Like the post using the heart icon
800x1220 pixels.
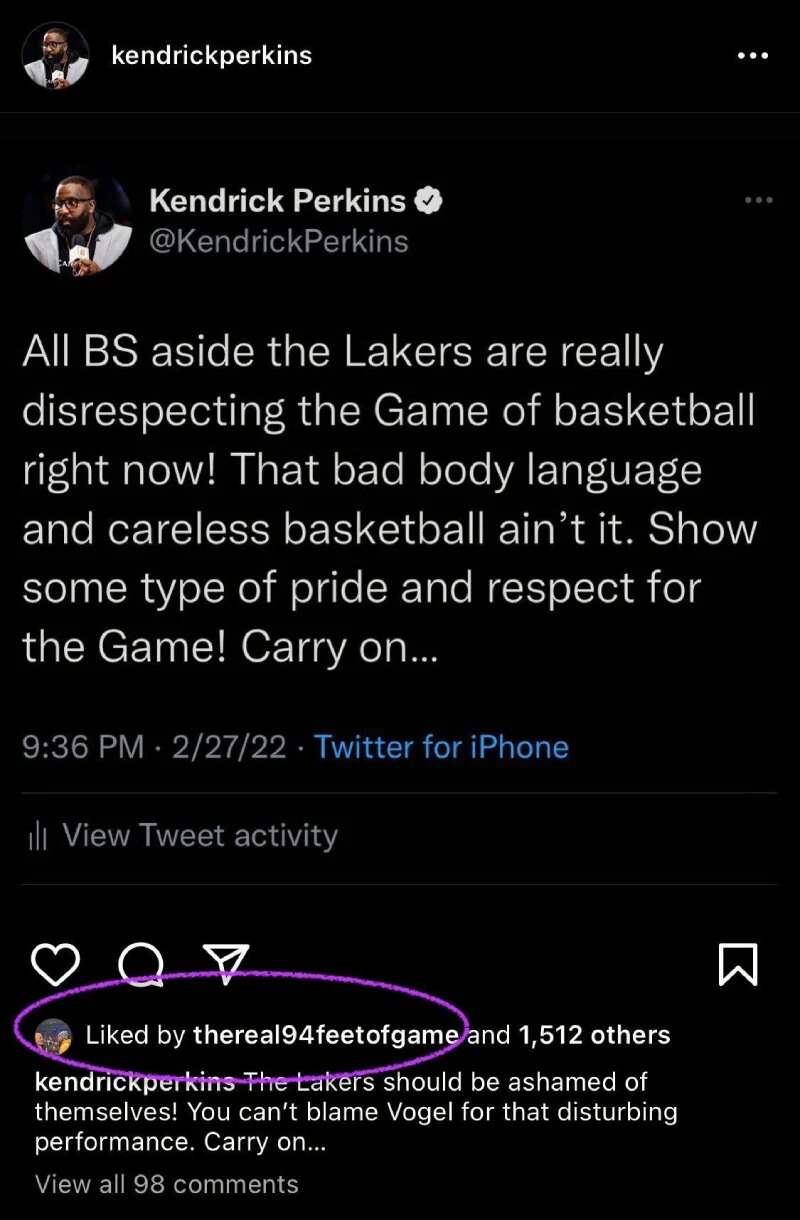coord(55,963)
